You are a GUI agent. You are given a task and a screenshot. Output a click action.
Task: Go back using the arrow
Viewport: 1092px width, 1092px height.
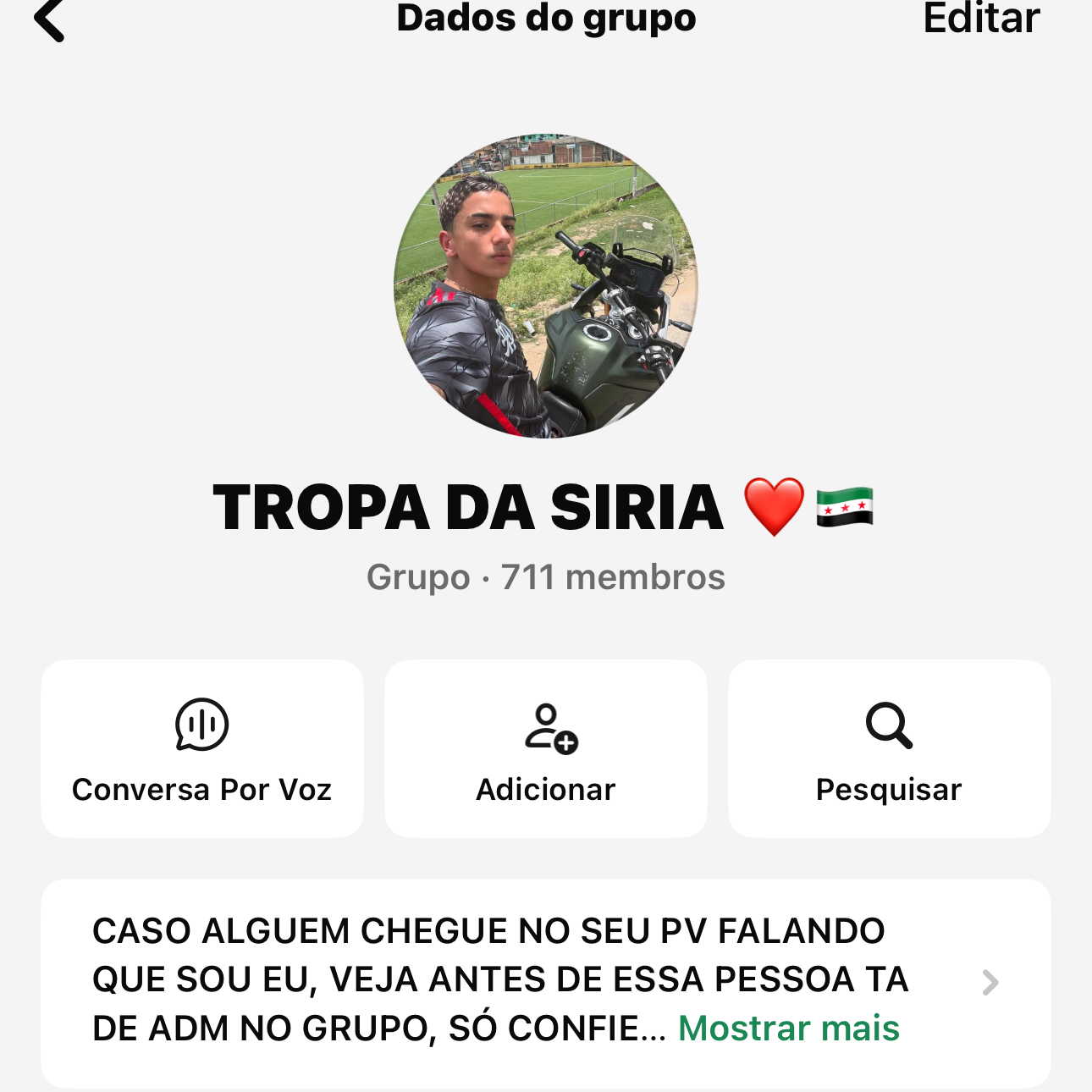[x=50, y=20]
